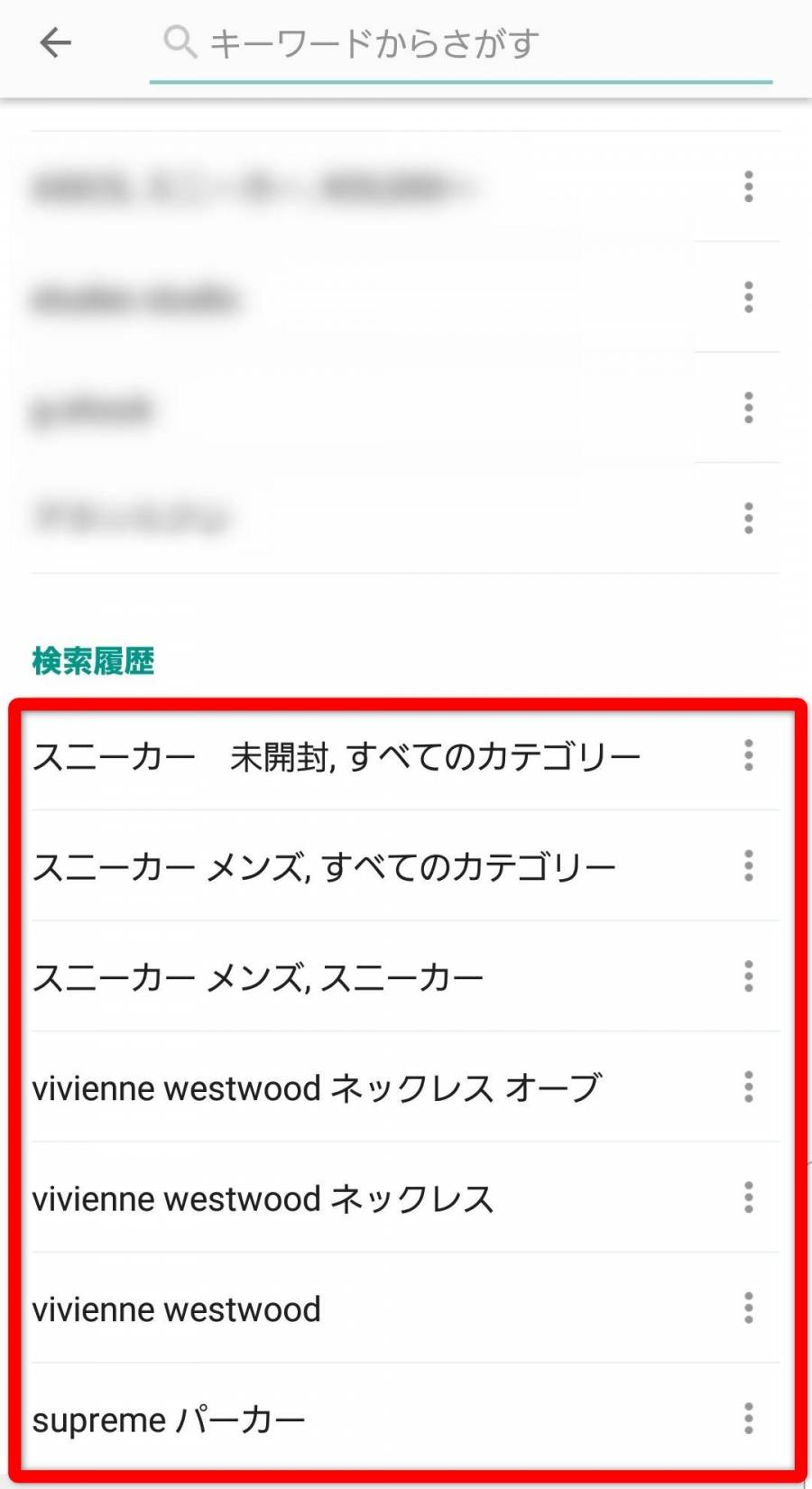Open options for vivienne westwood ネックレス オーブ
Viewport: 812px width, 1489px height.
click(748, 1087)
